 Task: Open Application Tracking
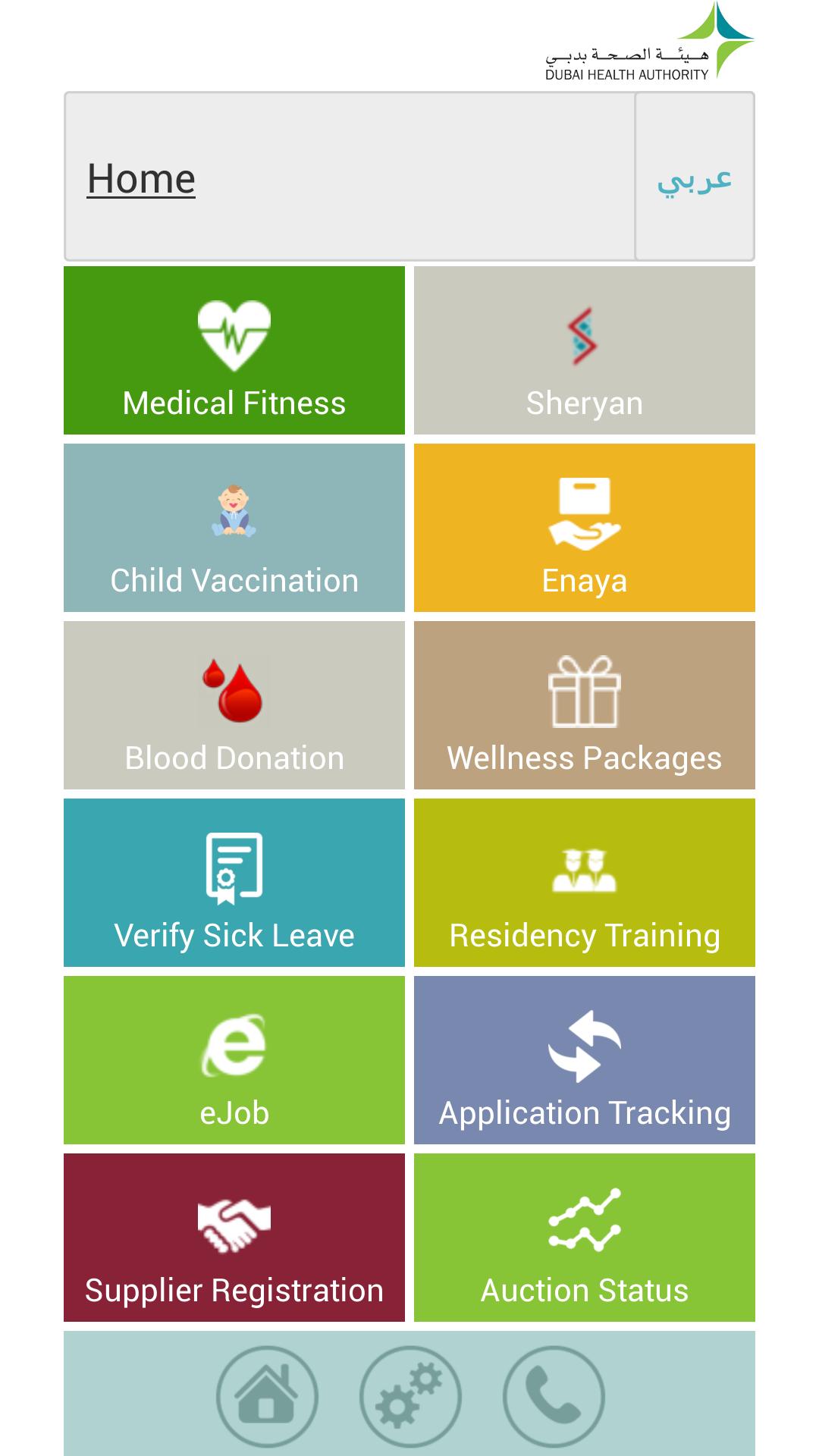point(585,1060)
